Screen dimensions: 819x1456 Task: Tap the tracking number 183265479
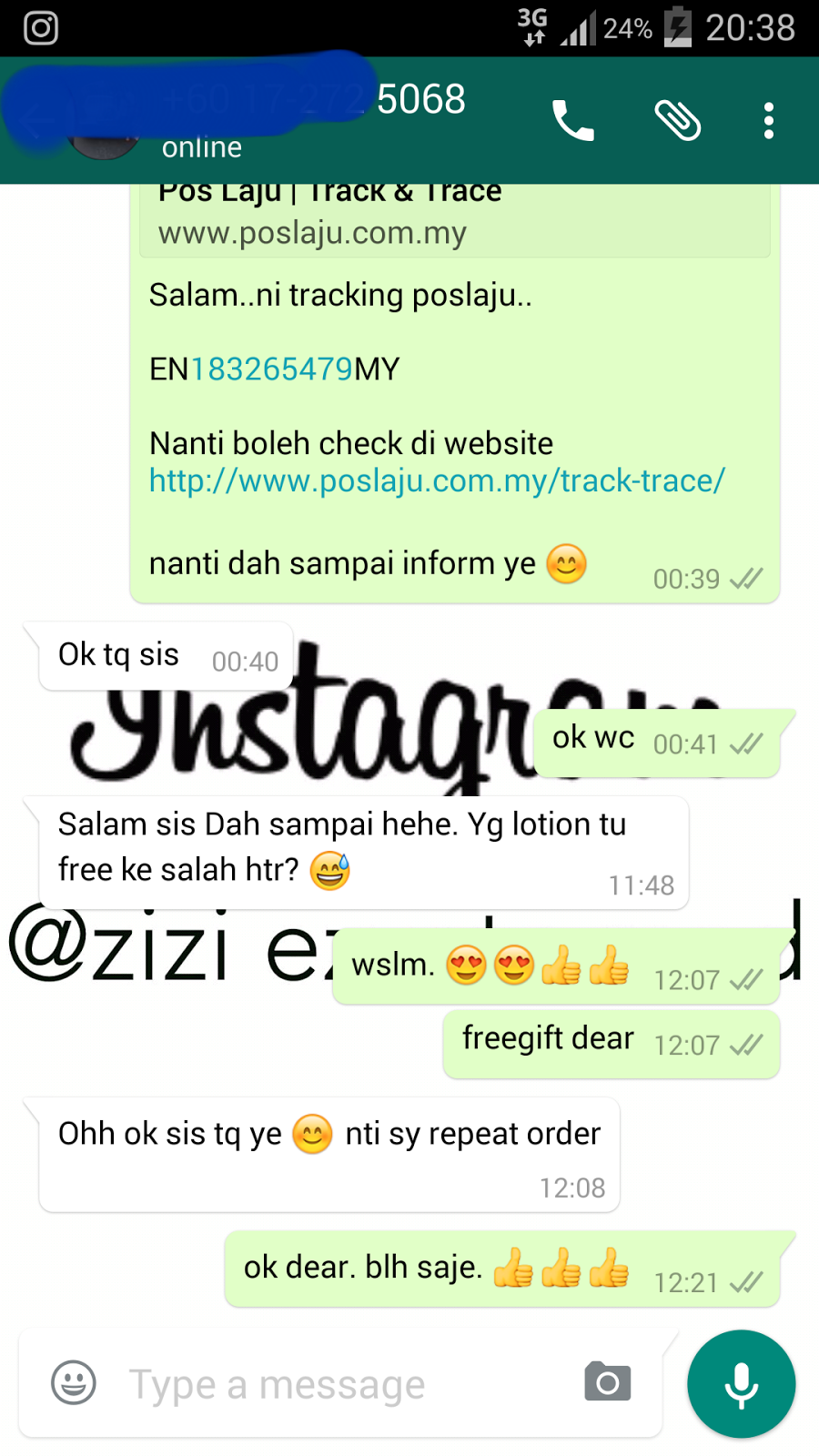pyautogui.click(x=271, y=369)
